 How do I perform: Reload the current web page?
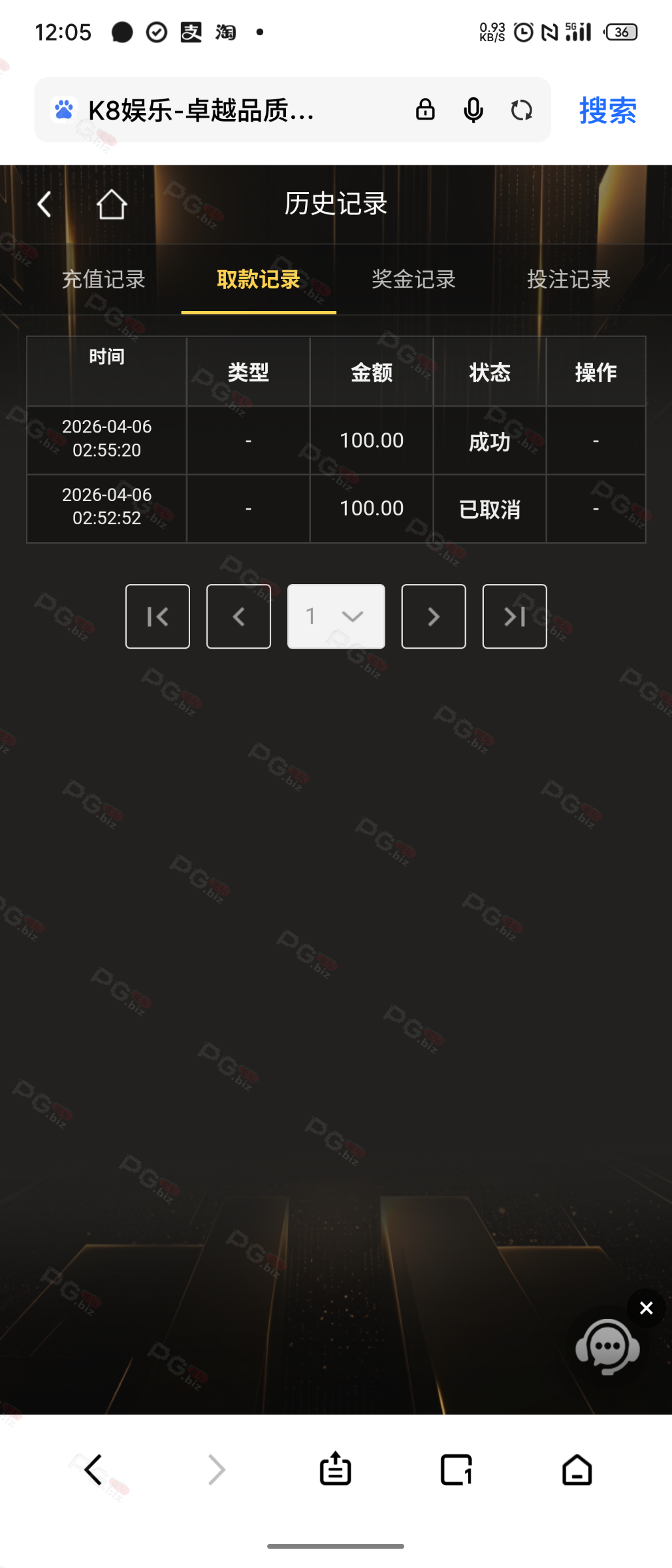(x=522, y=110)
